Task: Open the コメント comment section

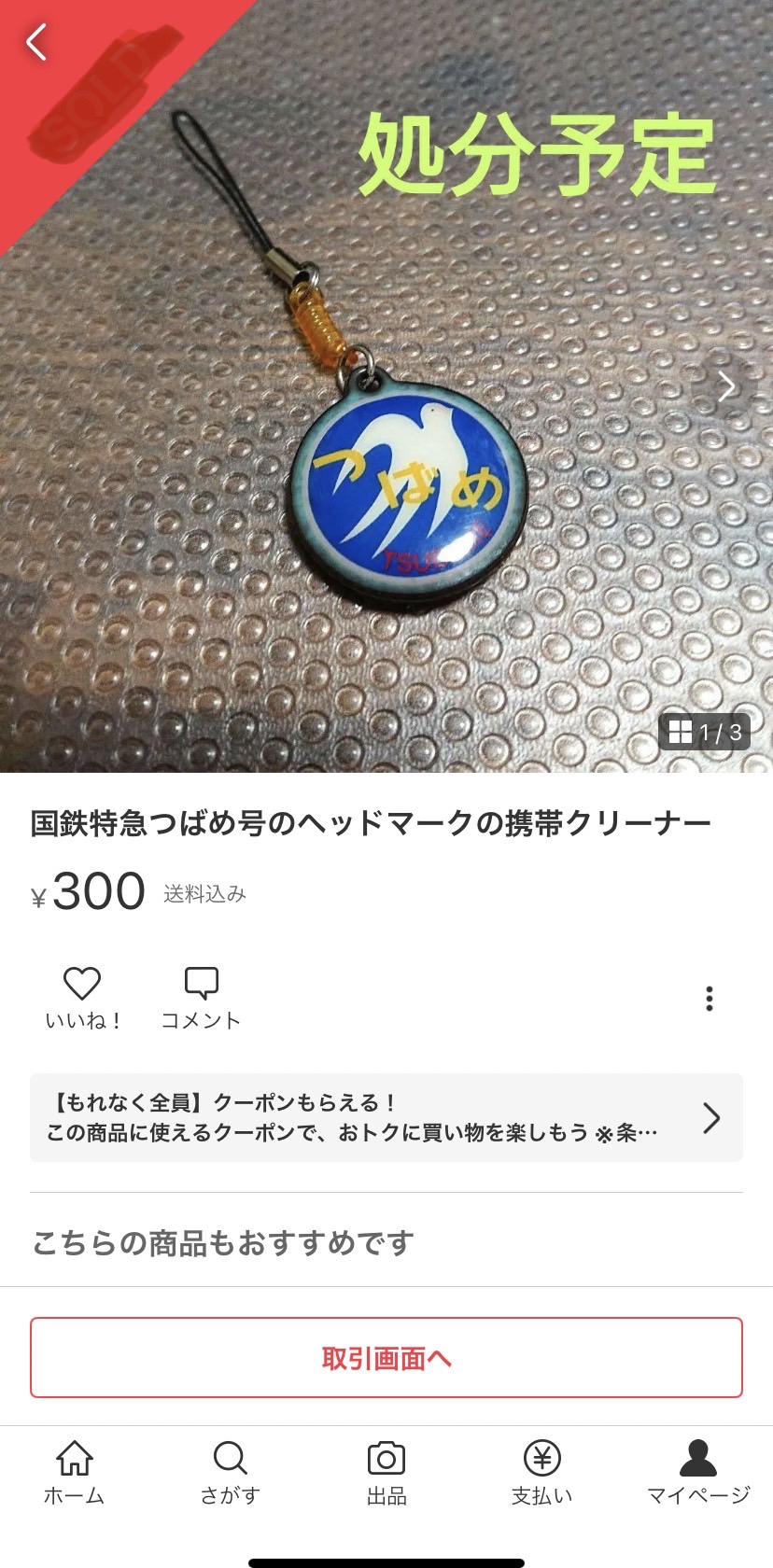Action: [x=201, y=997]
